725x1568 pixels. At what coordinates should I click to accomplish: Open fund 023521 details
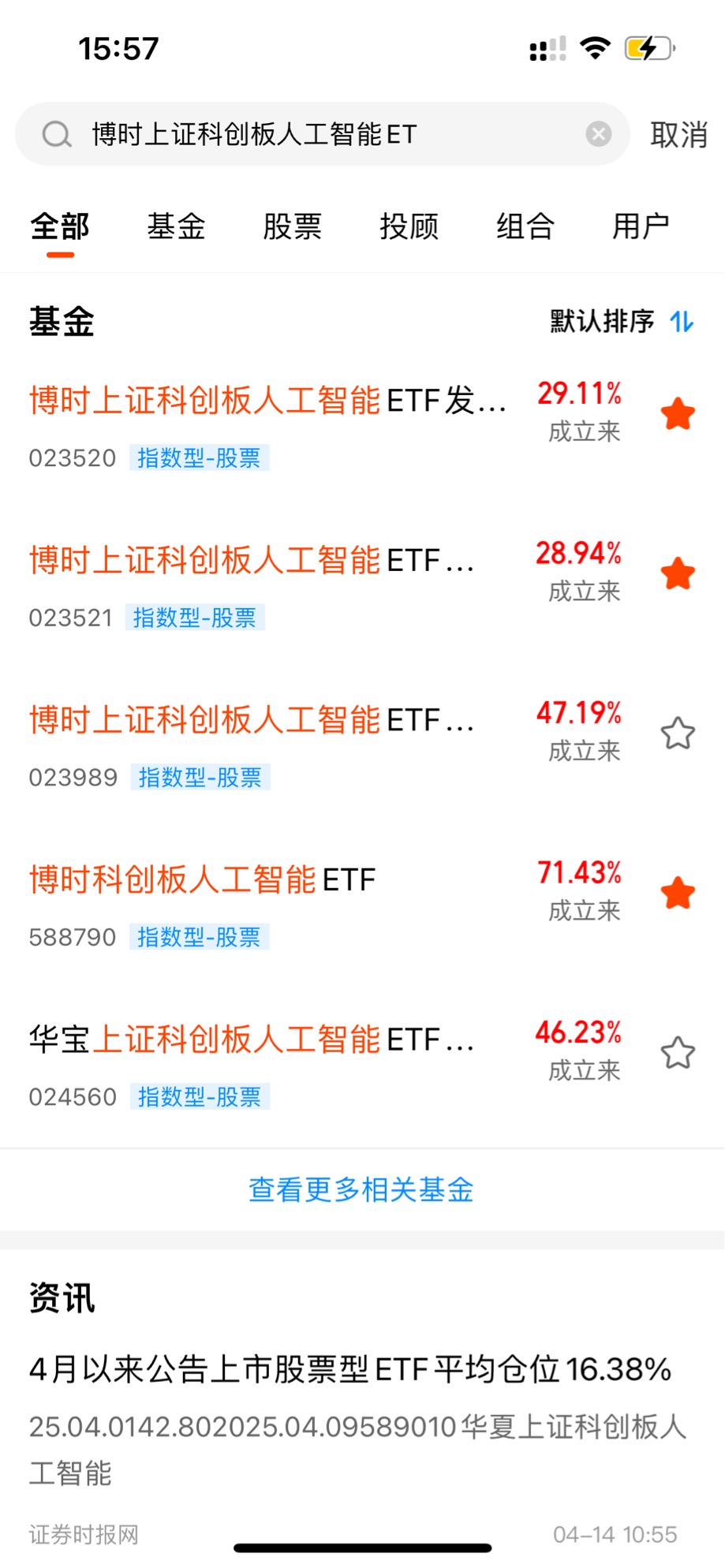(325, 585)
